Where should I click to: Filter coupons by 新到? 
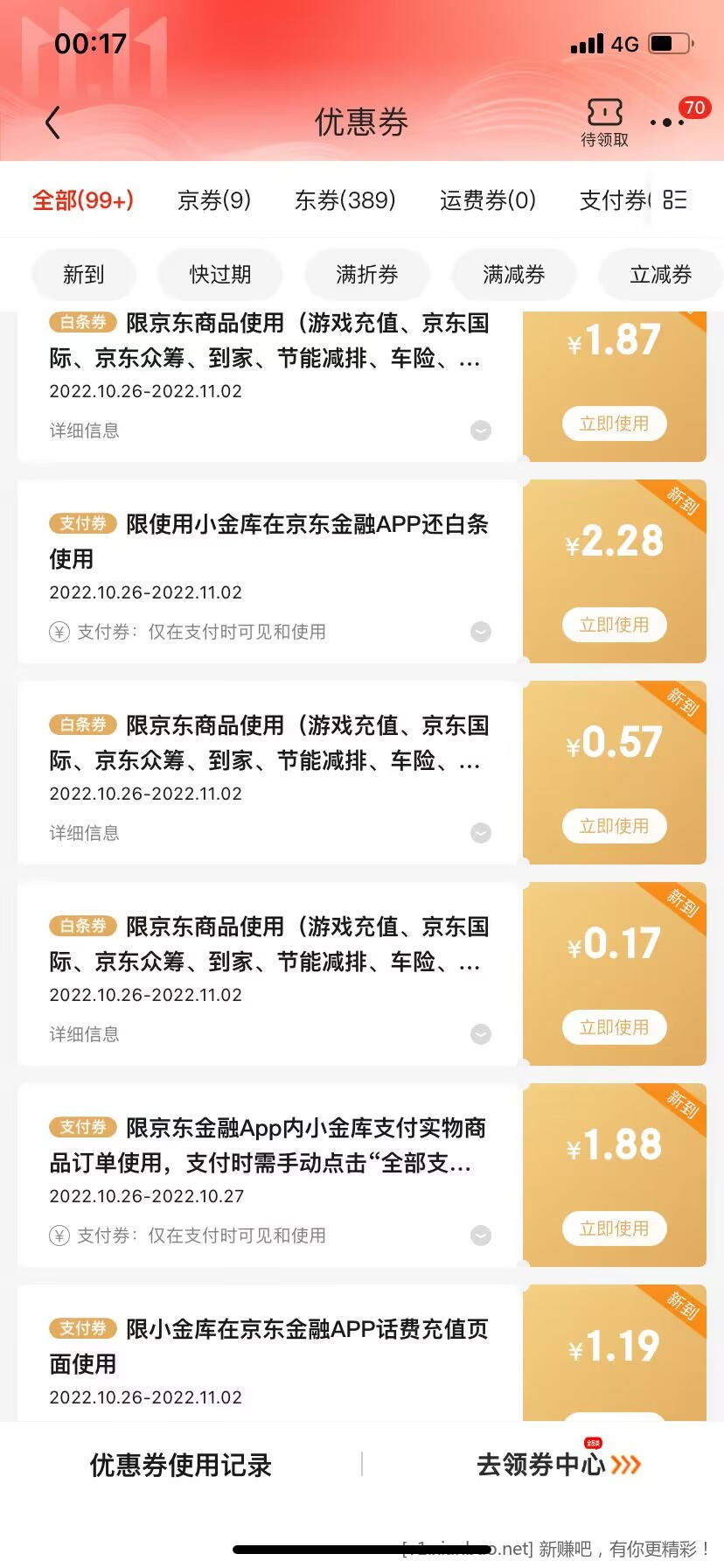[84, 275]
